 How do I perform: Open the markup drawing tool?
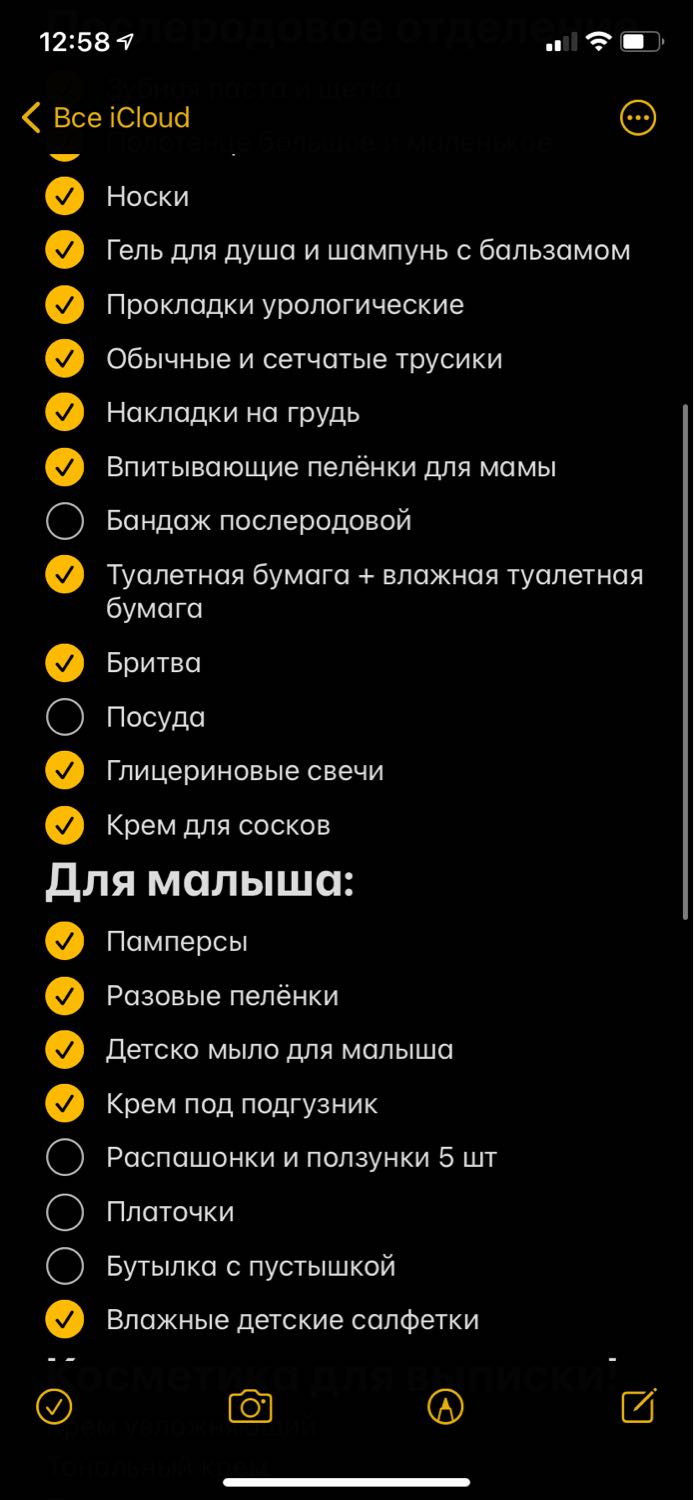[445, 1407]
